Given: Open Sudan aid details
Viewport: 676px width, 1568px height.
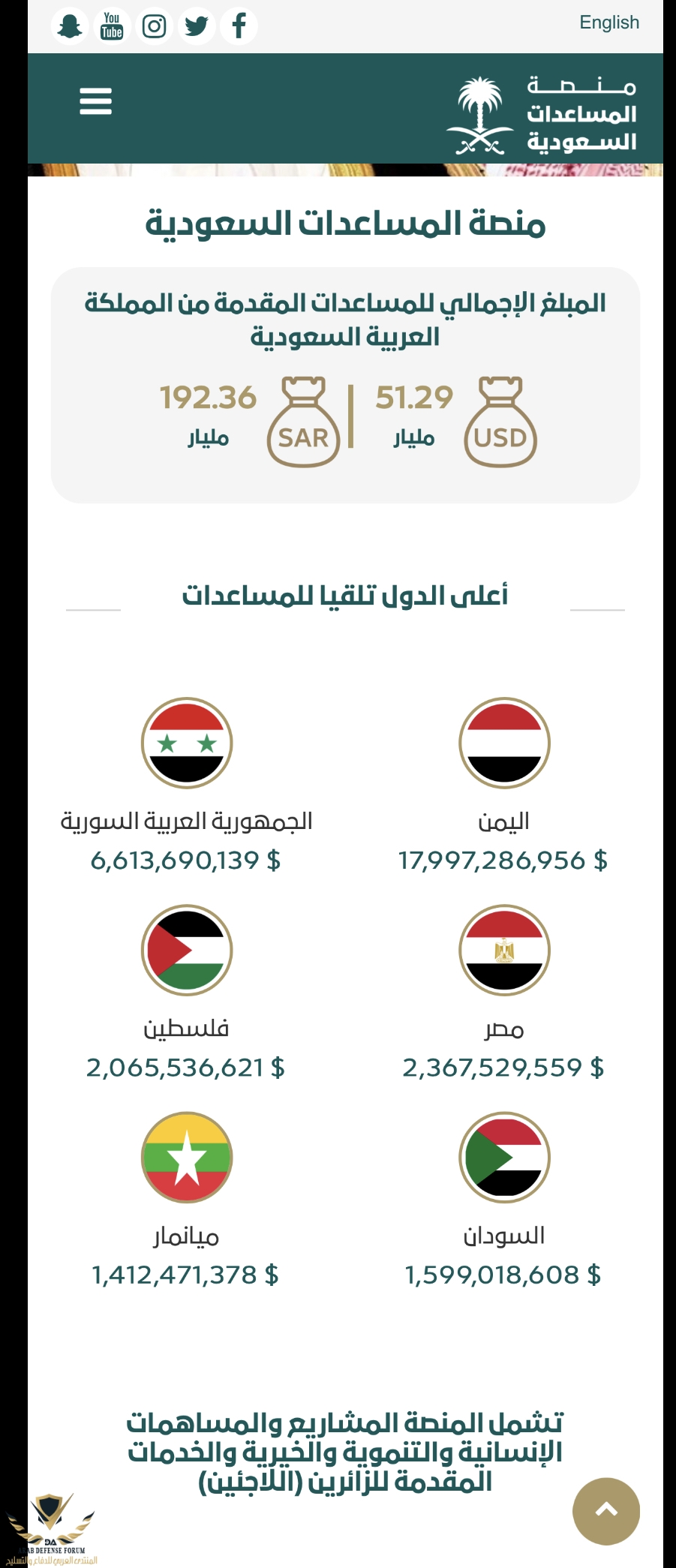Looking at the screenshot, I should (x=504, y=1158).
